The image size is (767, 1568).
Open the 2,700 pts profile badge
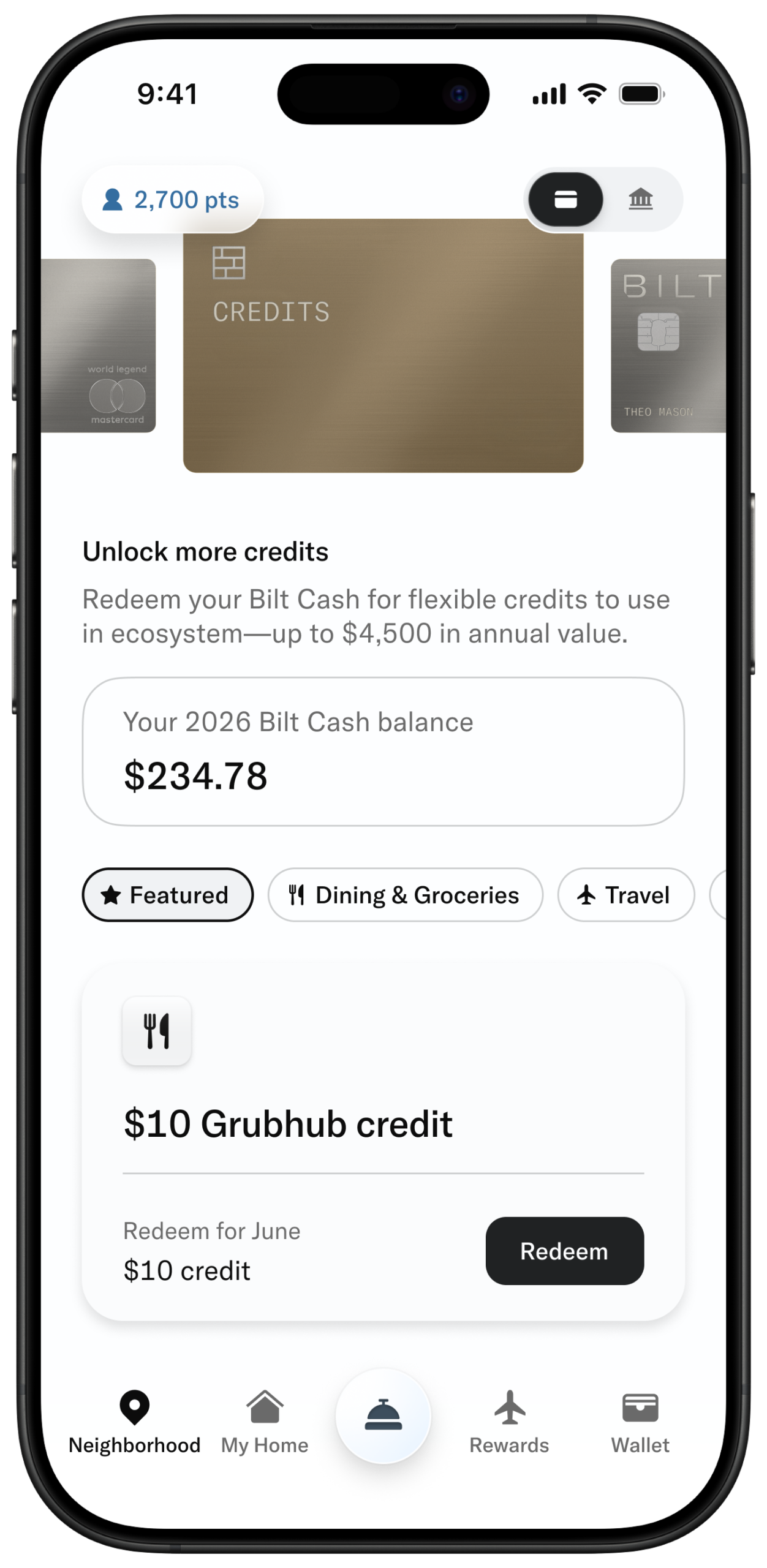tap(172, 200)
